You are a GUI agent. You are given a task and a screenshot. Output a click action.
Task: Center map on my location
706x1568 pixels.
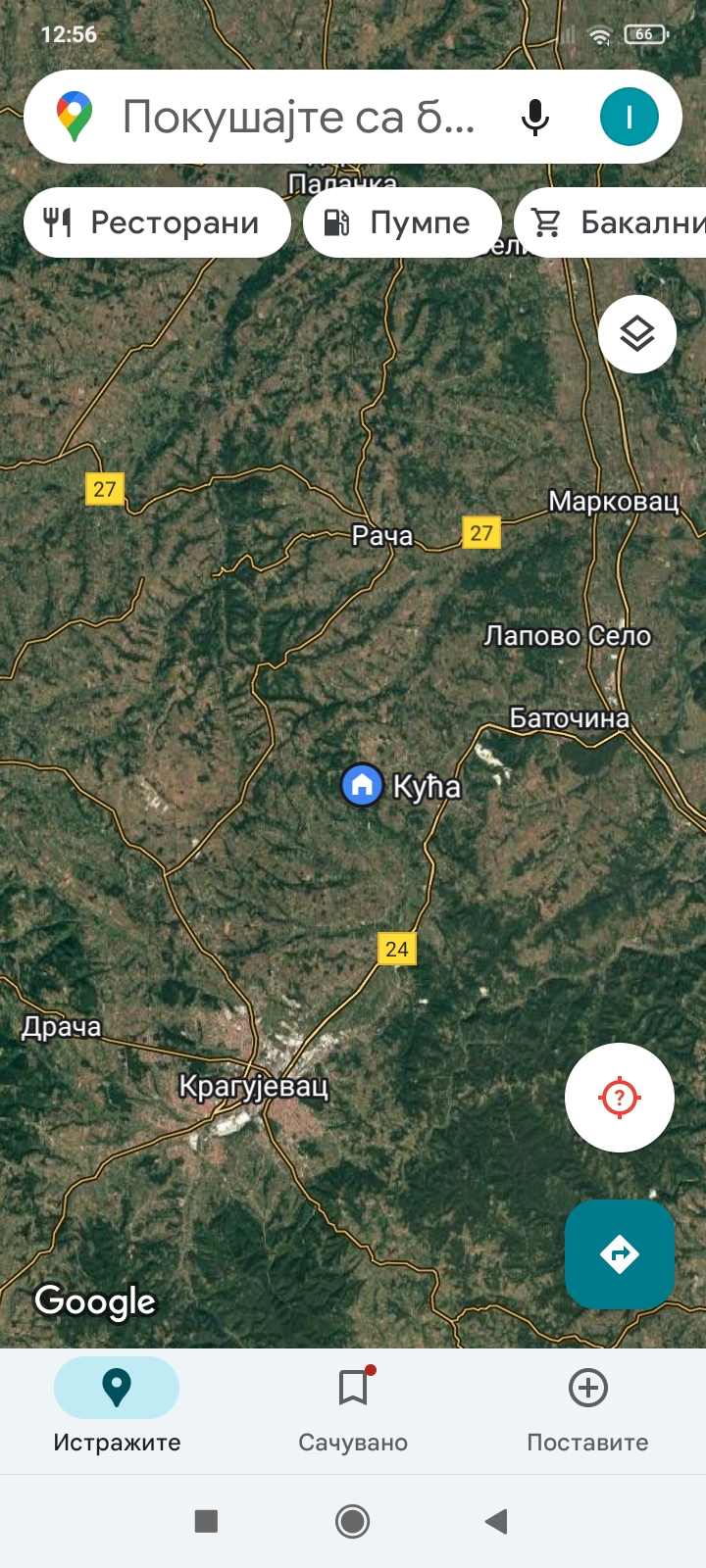(x=619, y=1097)
